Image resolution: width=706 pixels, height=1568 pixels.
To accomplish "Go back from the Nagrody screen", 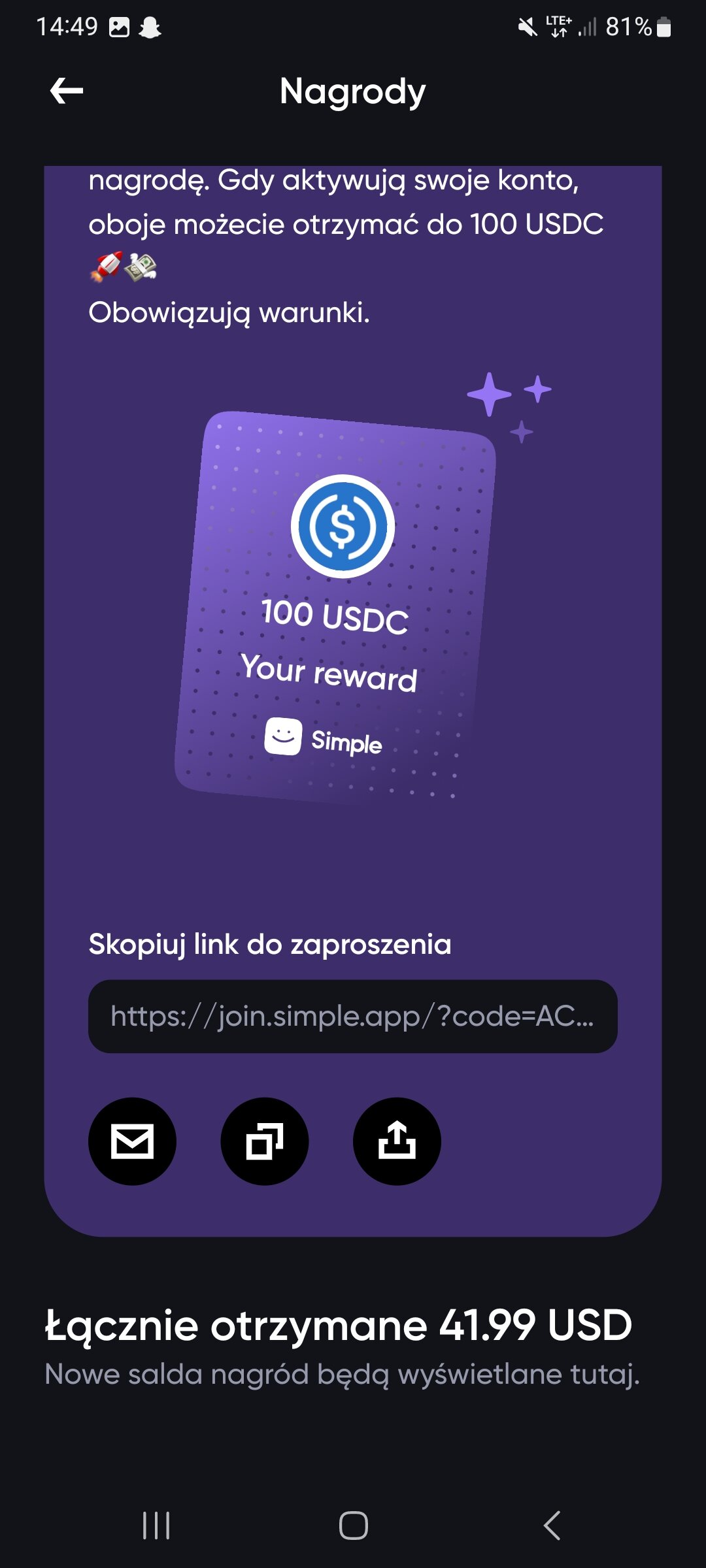I will pos(67,91).
